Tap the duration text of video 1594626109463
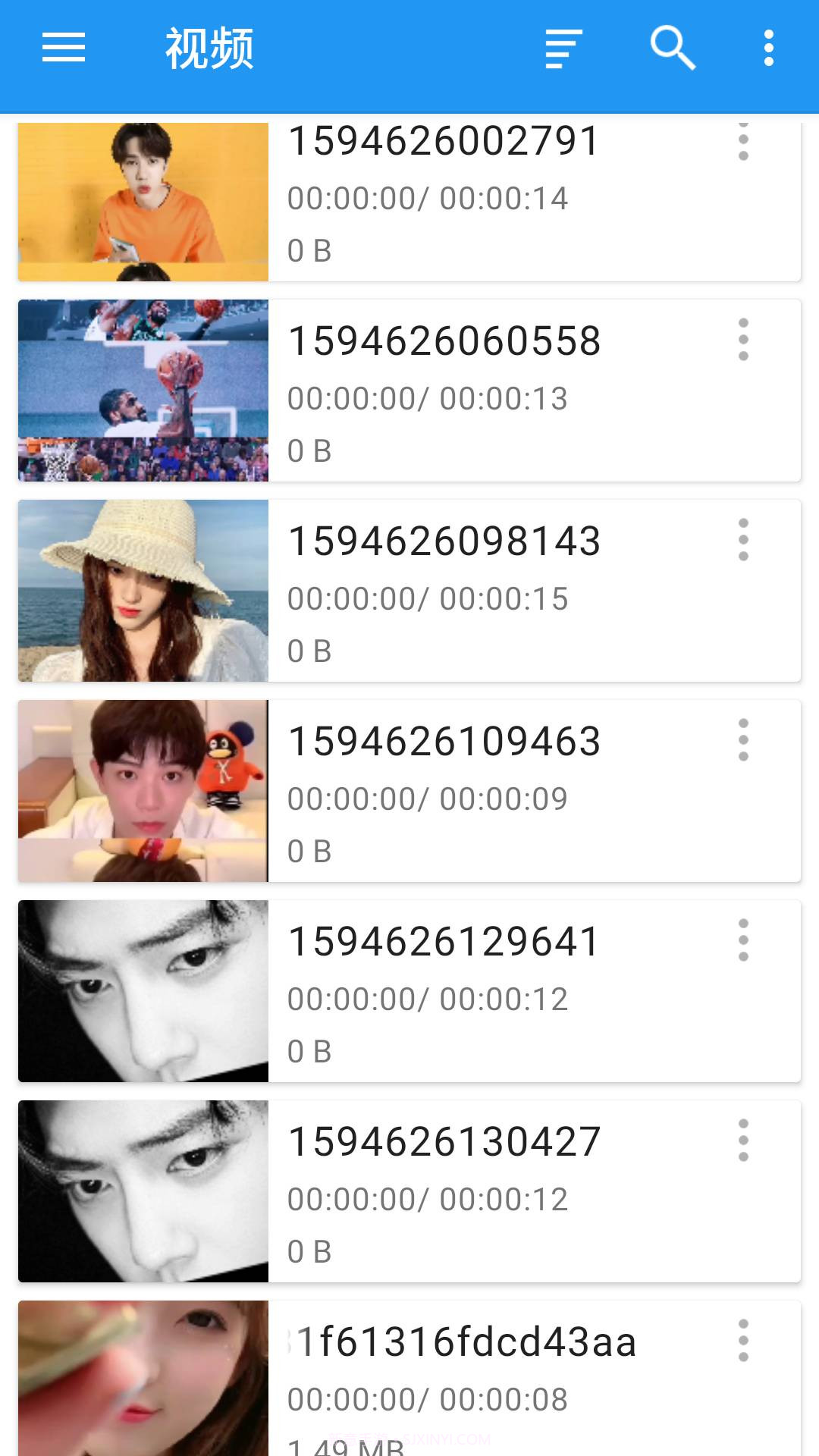Viewport: 819px width, 1456px height. tap(428, 798)
